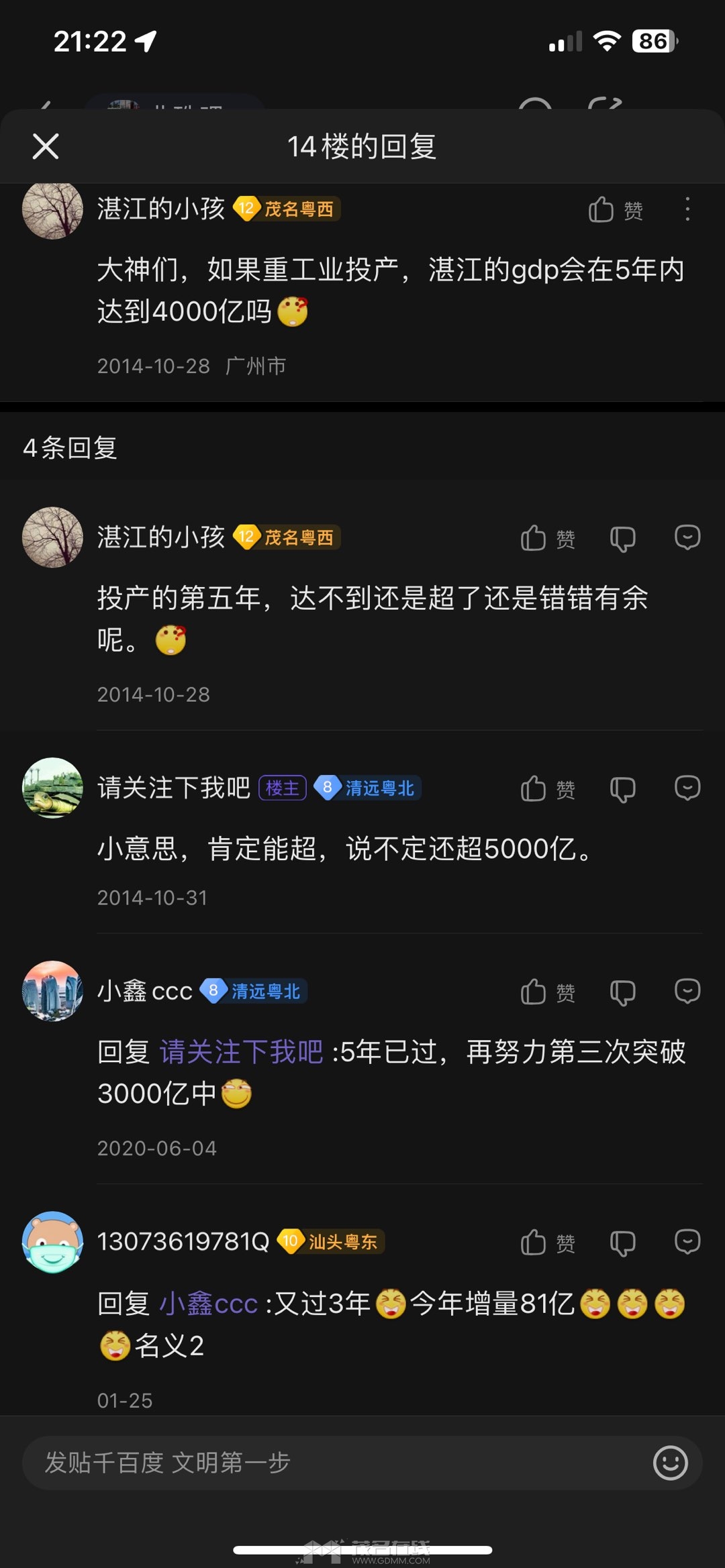View 请关注下我吧's profile avatar
Viewport: 725px width, 1568px height.
pos(52,788)
